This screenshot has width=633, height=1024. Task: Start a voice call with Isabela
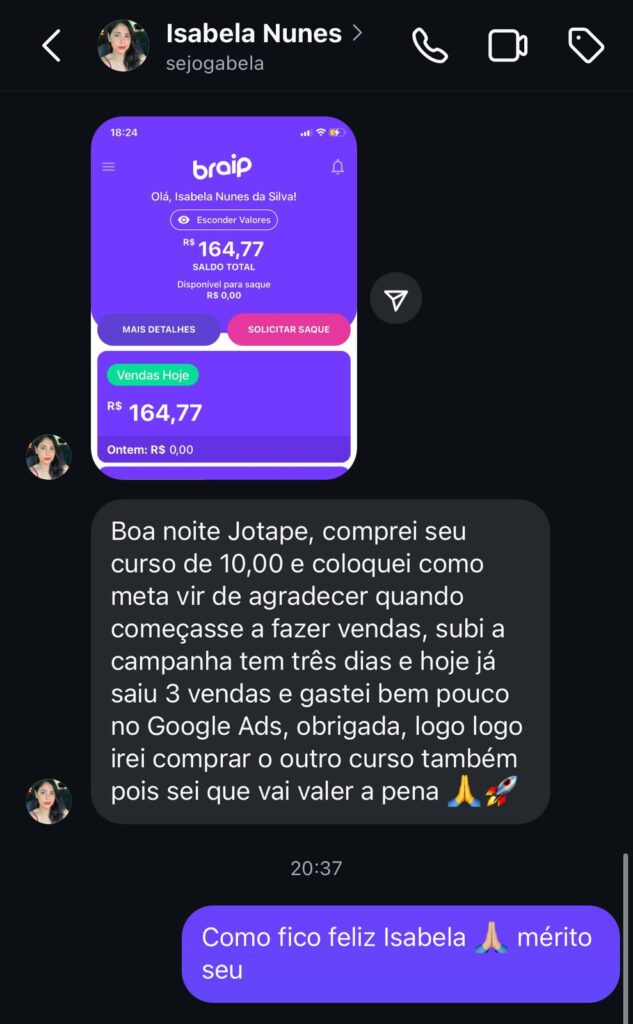[430, 45]
